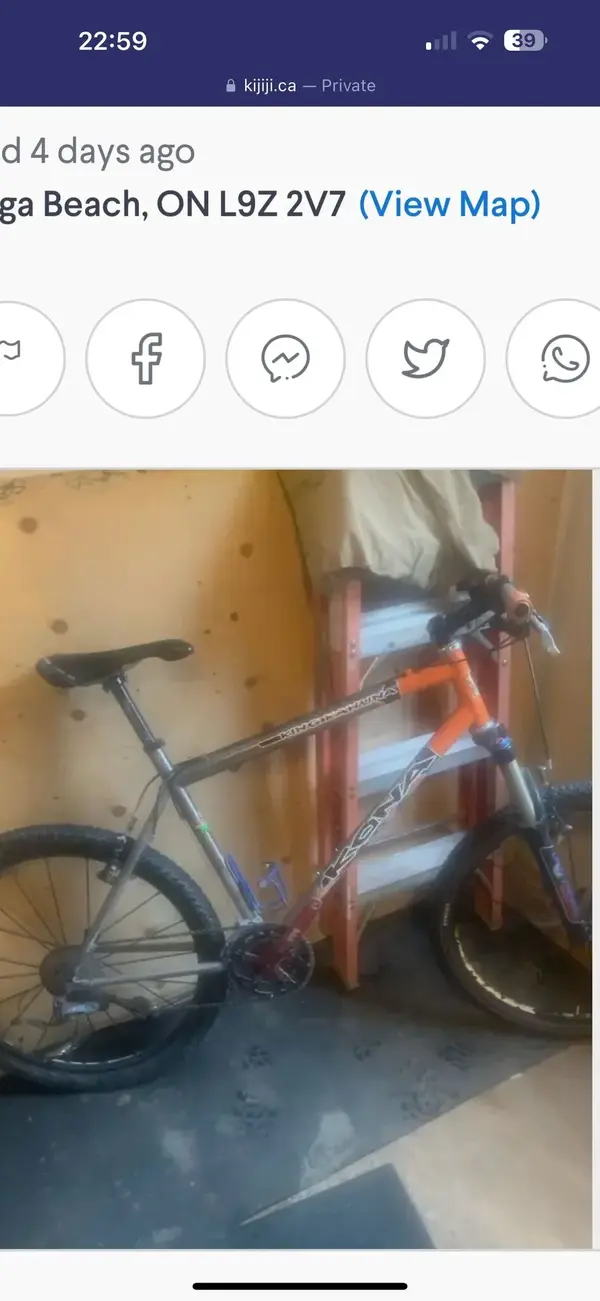Tap the kijiji.ca address bar
Image resolution: width=600 pixels, height=1301 pixels.
pos(300,86)
